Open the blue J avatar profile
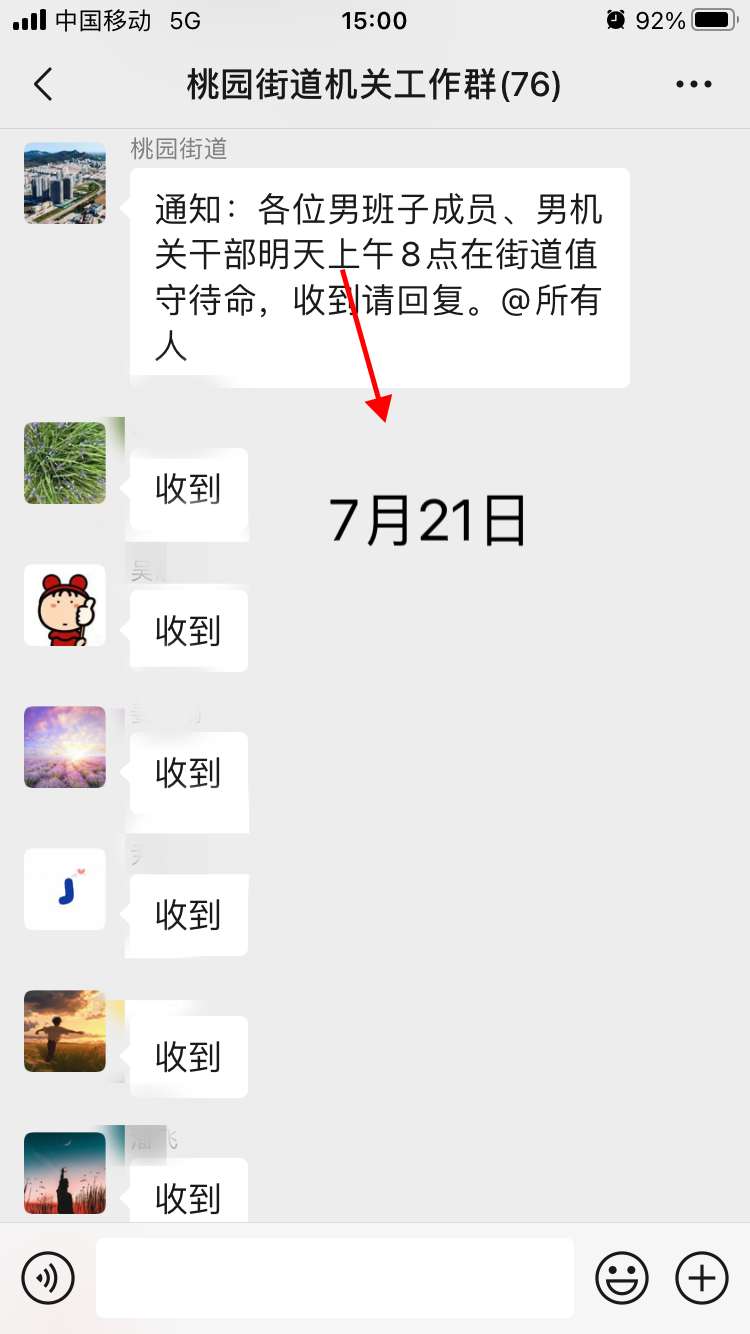The width and height of the screenshot is (750, 1334). click(65, 889)
